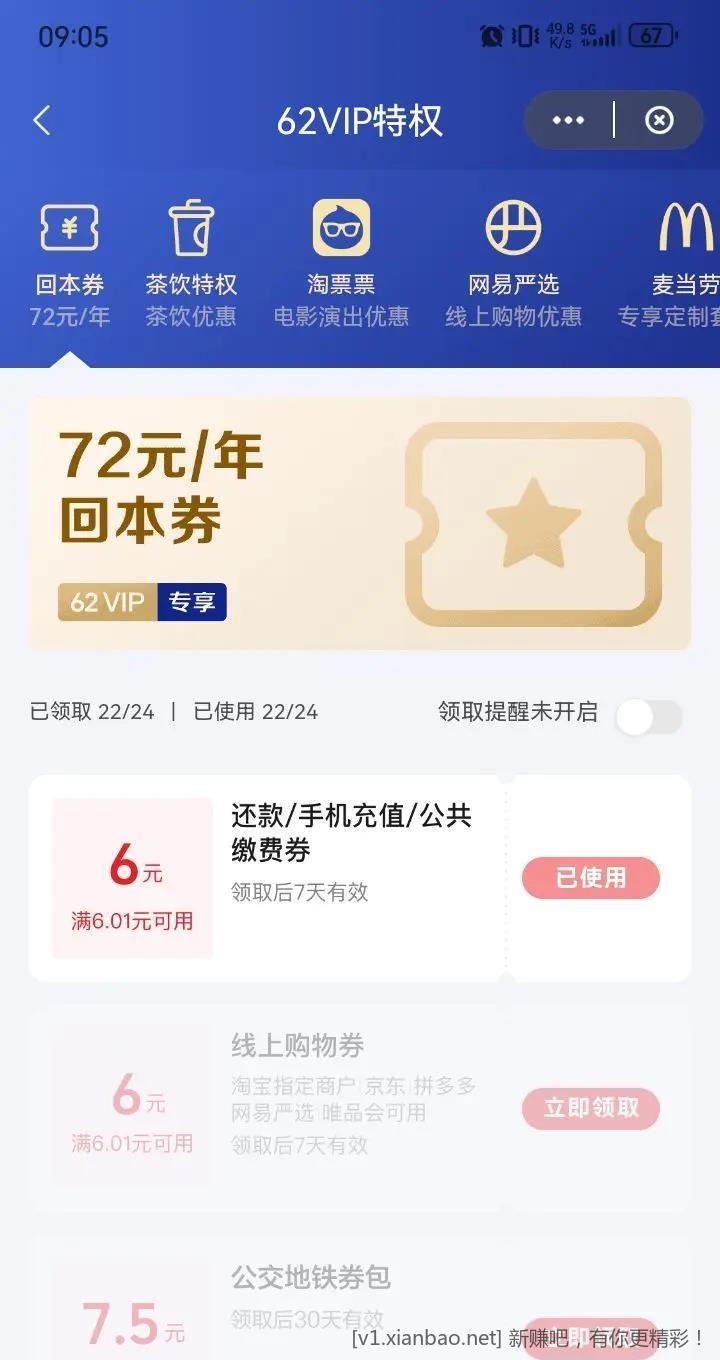Open the 72元/年 回本券 banner
This screenshot has width=720, height=1360.
[x=359, y=523]
